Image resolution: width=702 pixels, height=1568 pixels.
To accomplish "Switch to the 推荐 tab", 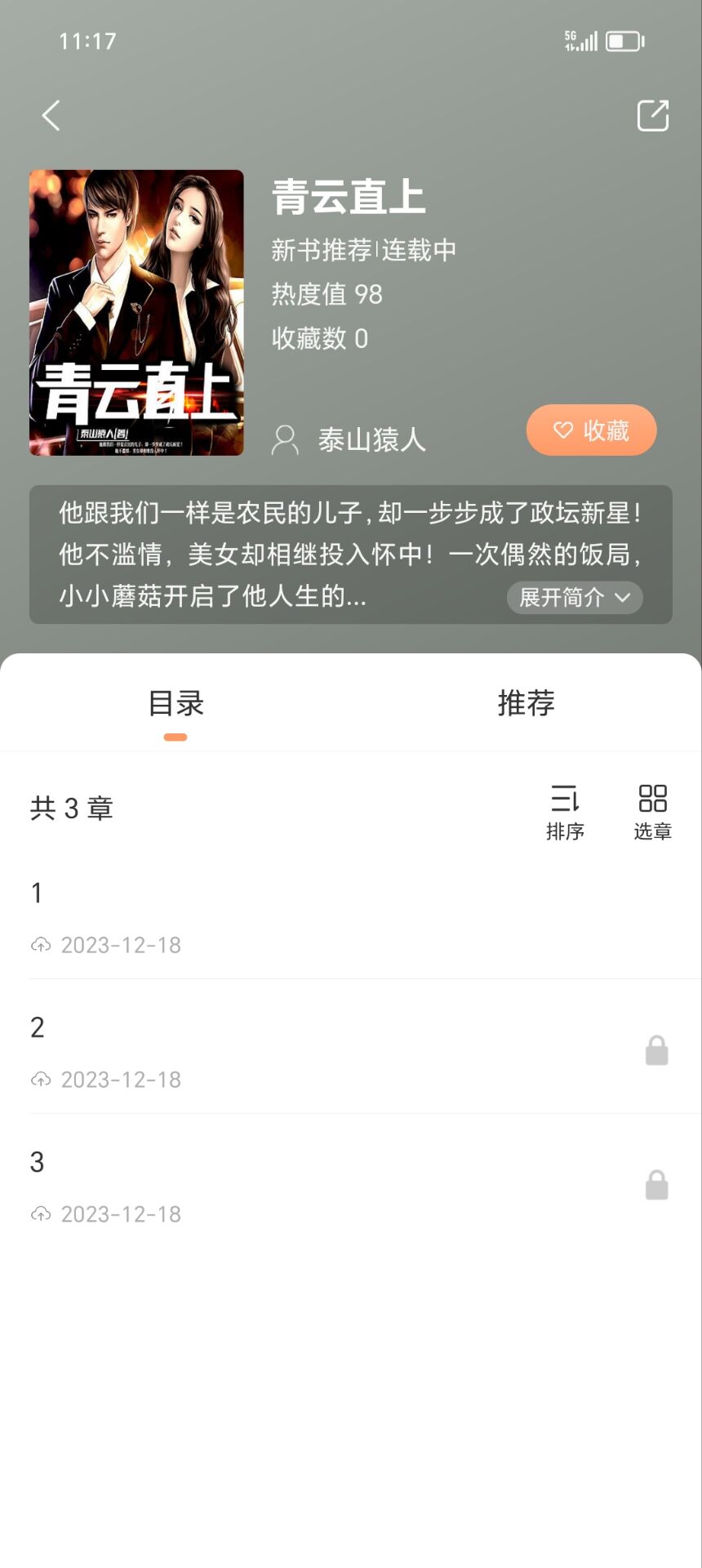I will pyautogui.click(x=526, y=702).
